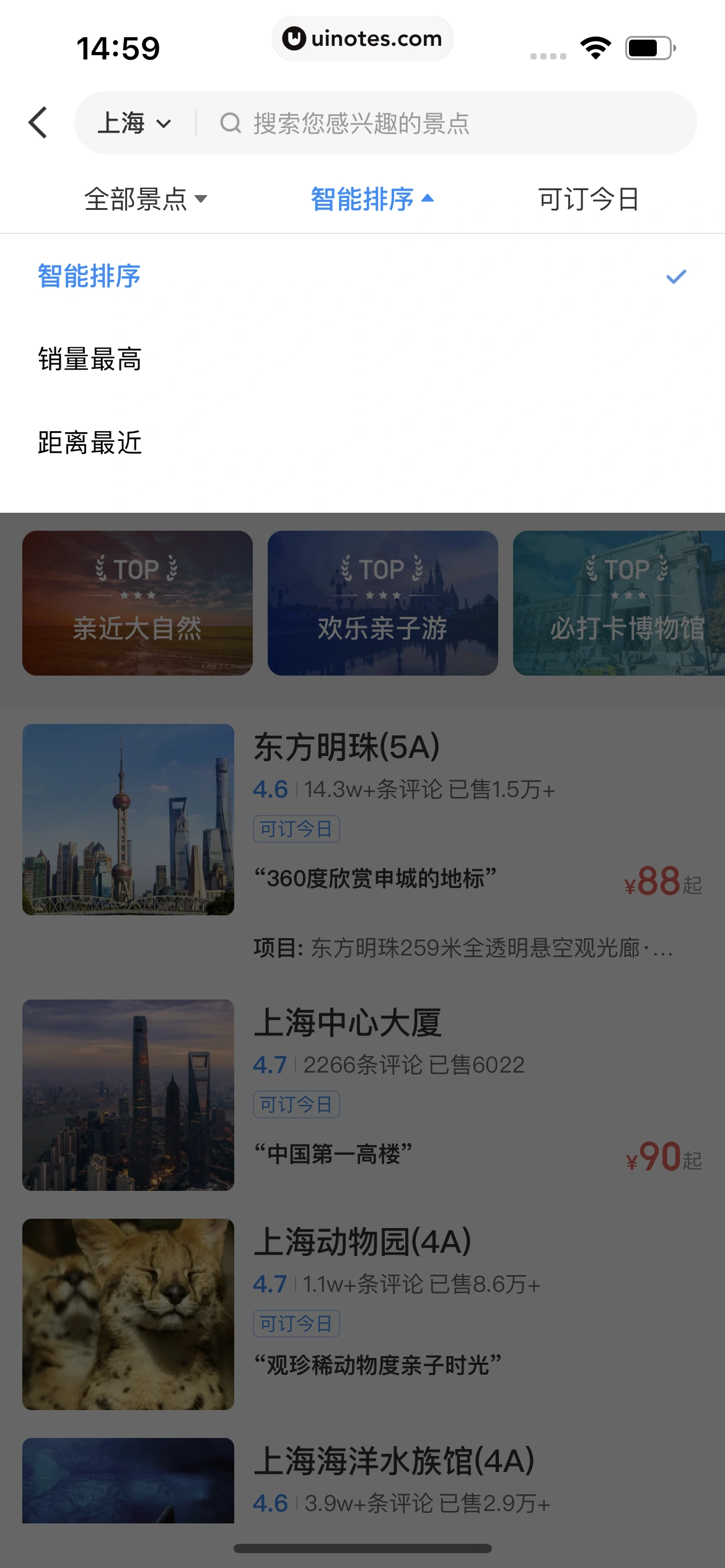Image resolution: width=725 pixels, height=1568 pixels.
Task: Open the 上海 city selector
Action: (x=134, y=123)
